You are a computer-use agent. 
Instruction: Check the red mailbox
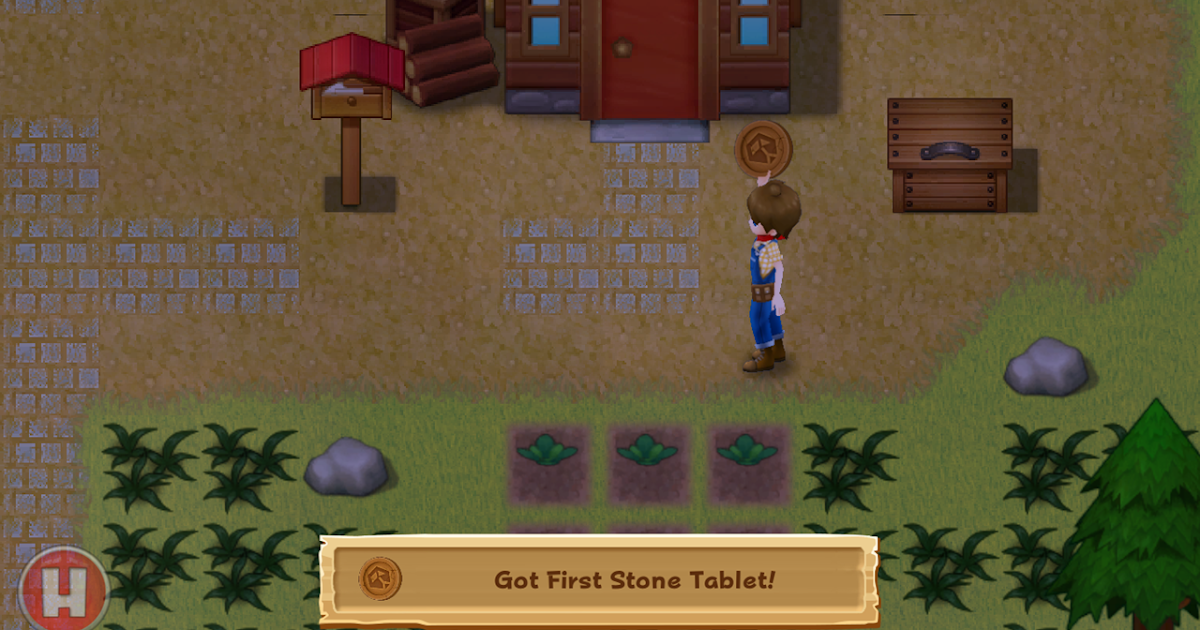click(x=351, y=82)
